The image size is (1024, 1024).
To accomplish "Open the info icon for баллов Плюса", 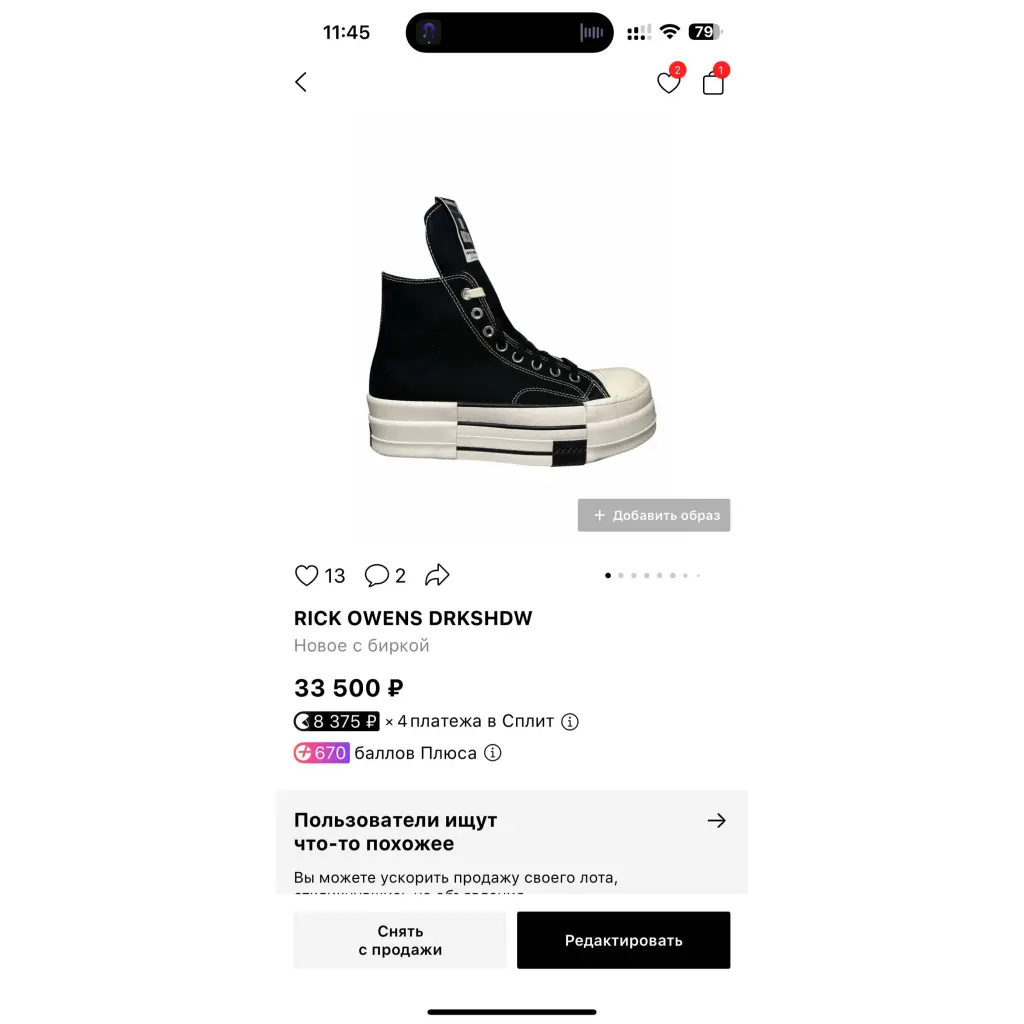I will pos(493,753).
